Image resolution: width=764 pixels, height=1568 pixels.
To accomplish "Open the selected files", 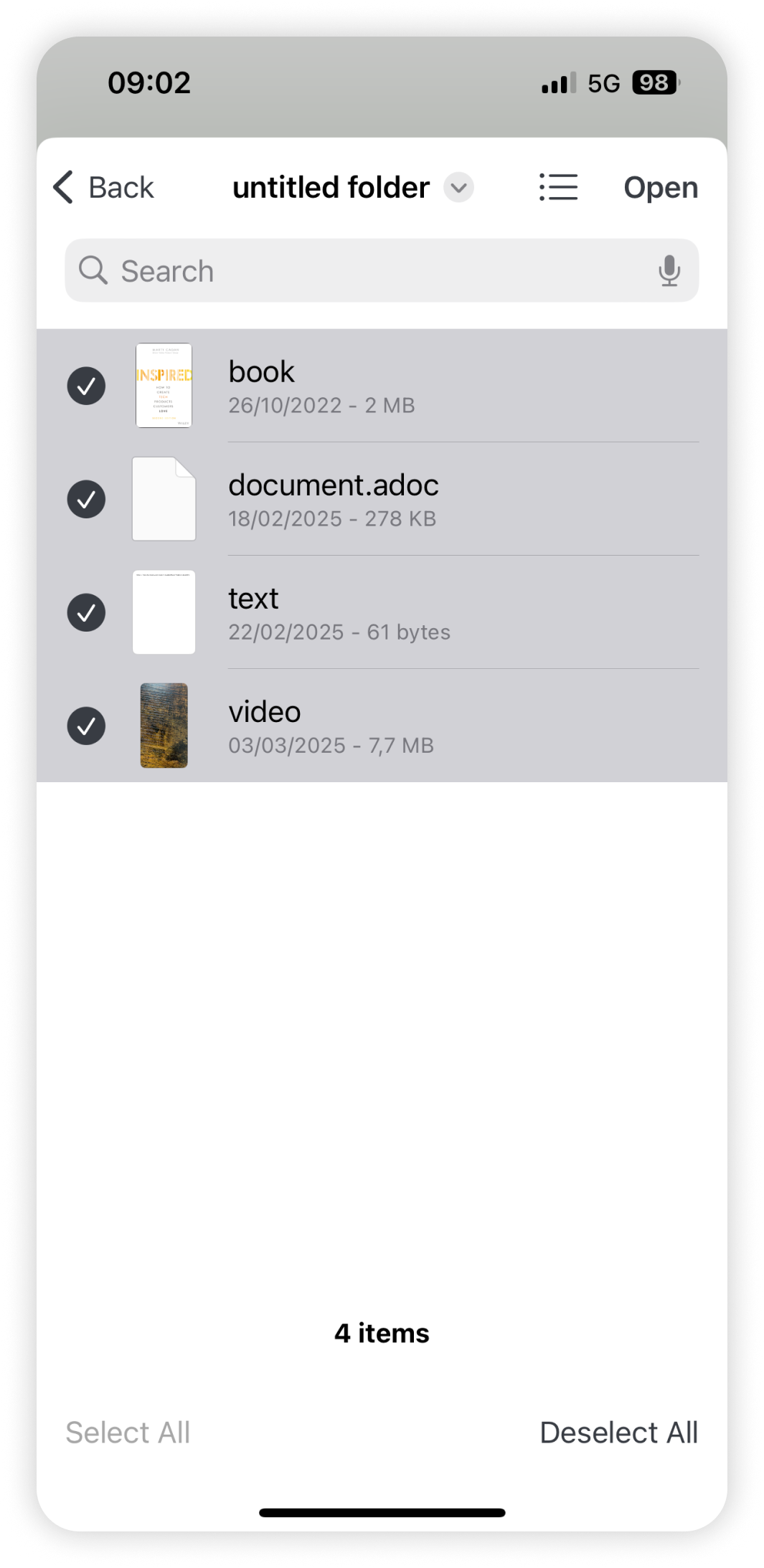I will click(x=660, y=188).
